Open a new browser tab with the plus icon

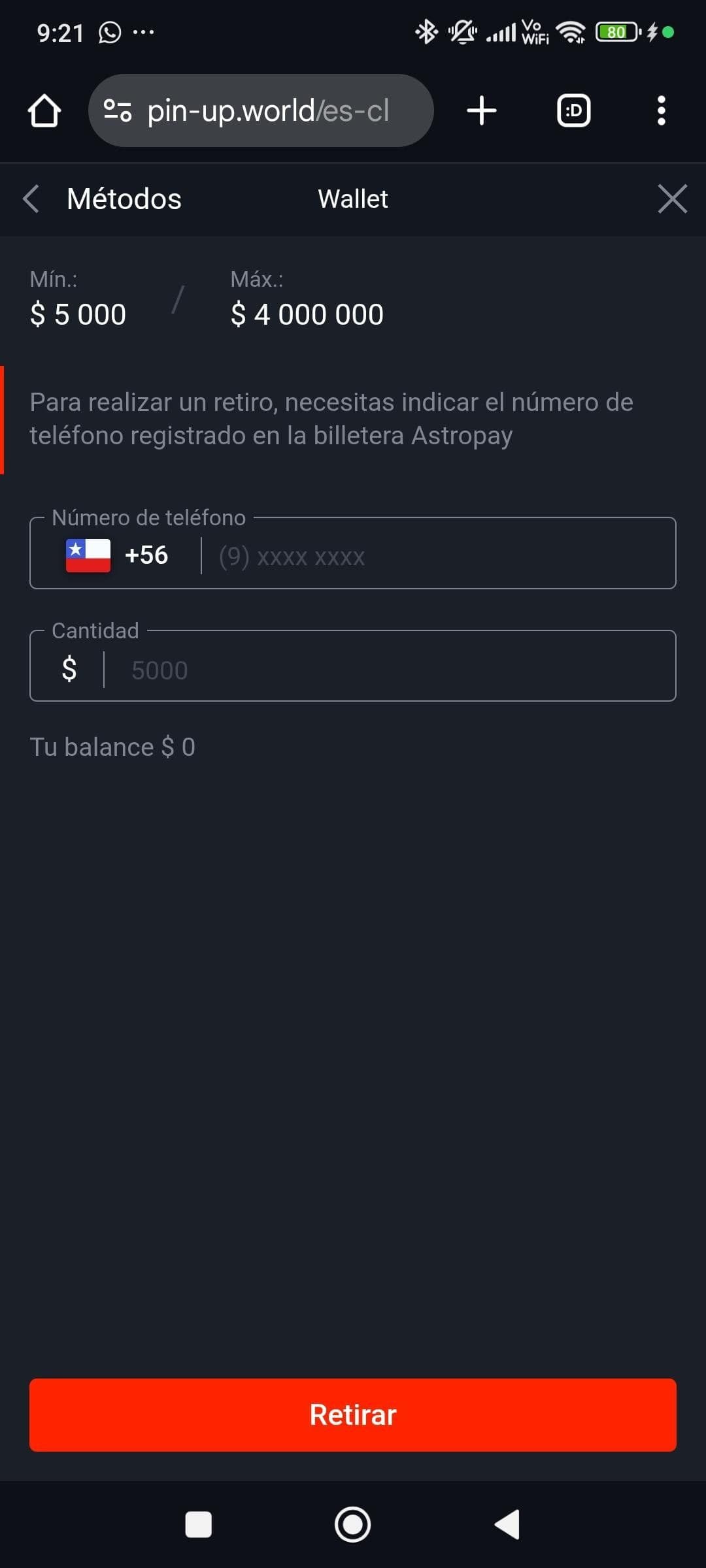[481, 110]
